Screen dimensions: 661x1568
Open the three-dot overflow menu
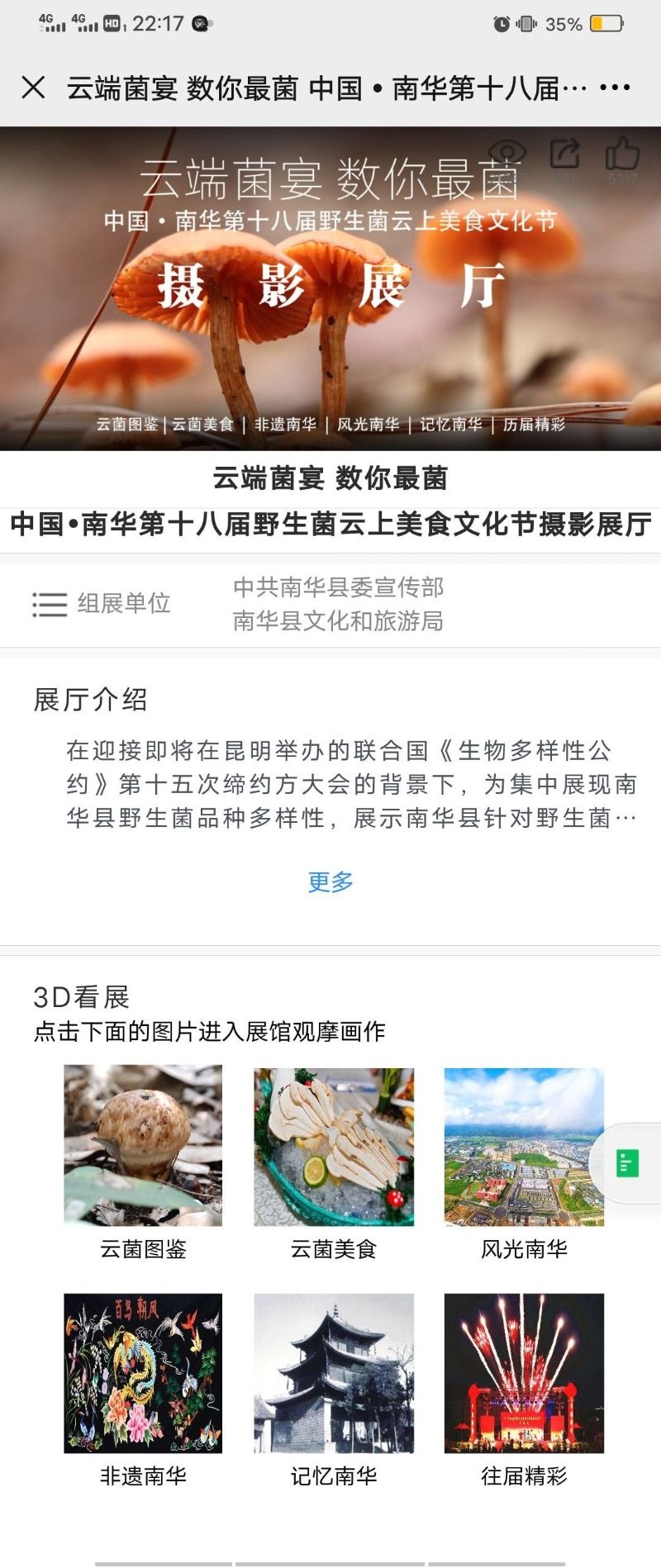615,88
